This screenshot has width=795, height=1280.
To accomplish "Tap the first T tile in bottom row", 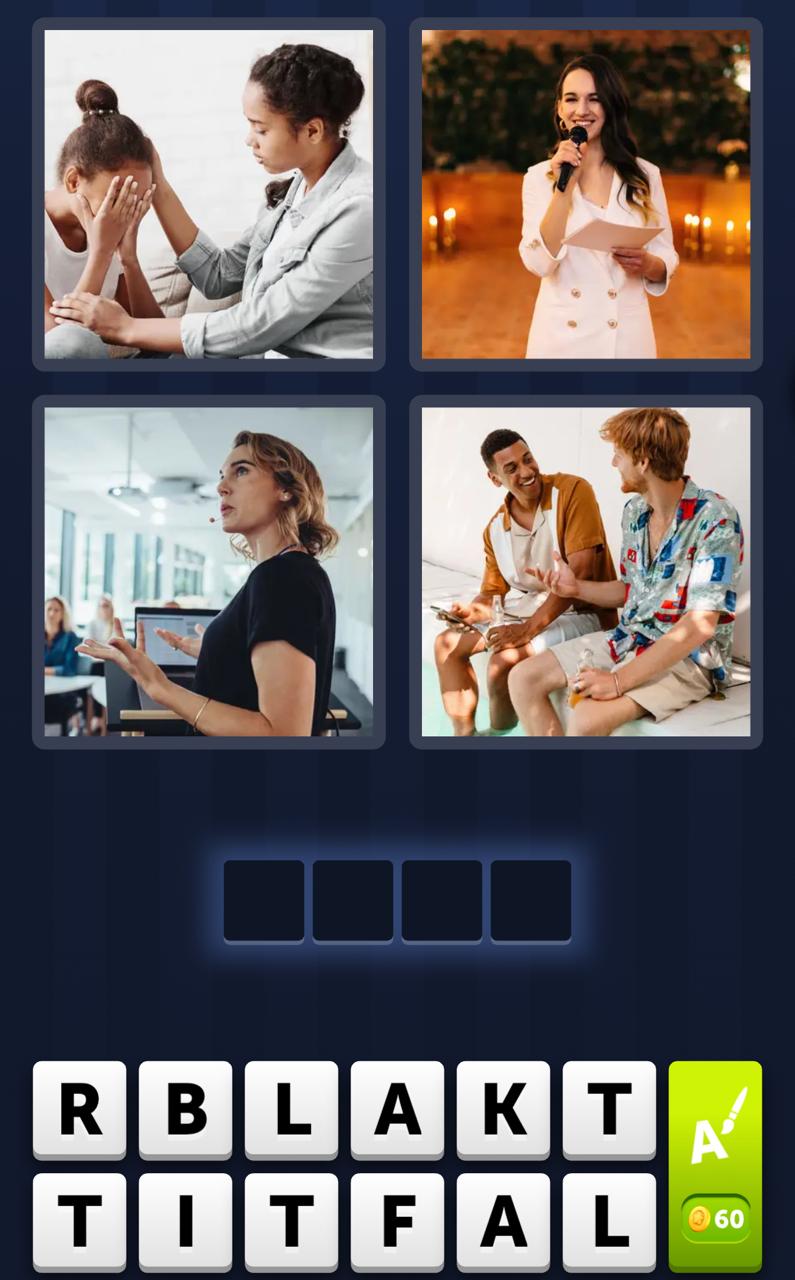I will tap(79, 1222).
